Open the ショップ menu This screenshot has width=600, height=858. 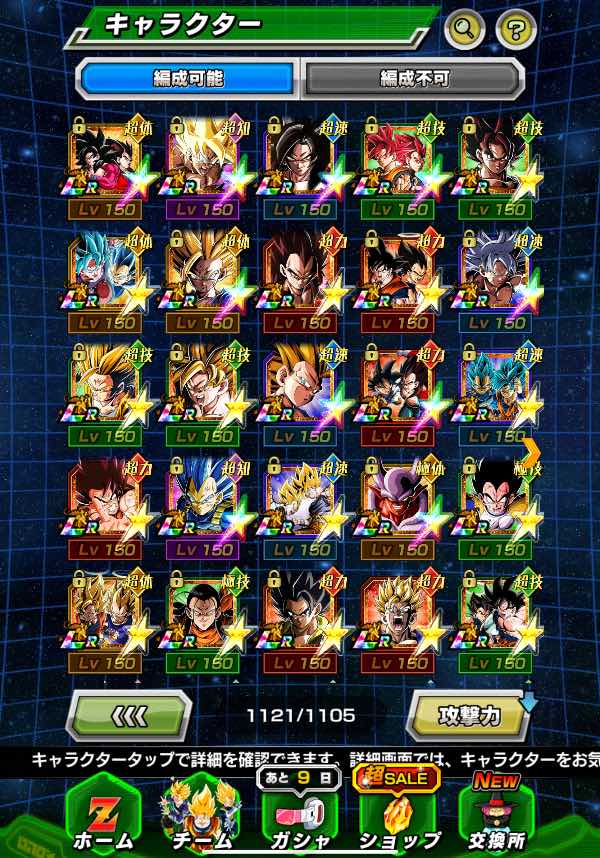click(398, 815)
